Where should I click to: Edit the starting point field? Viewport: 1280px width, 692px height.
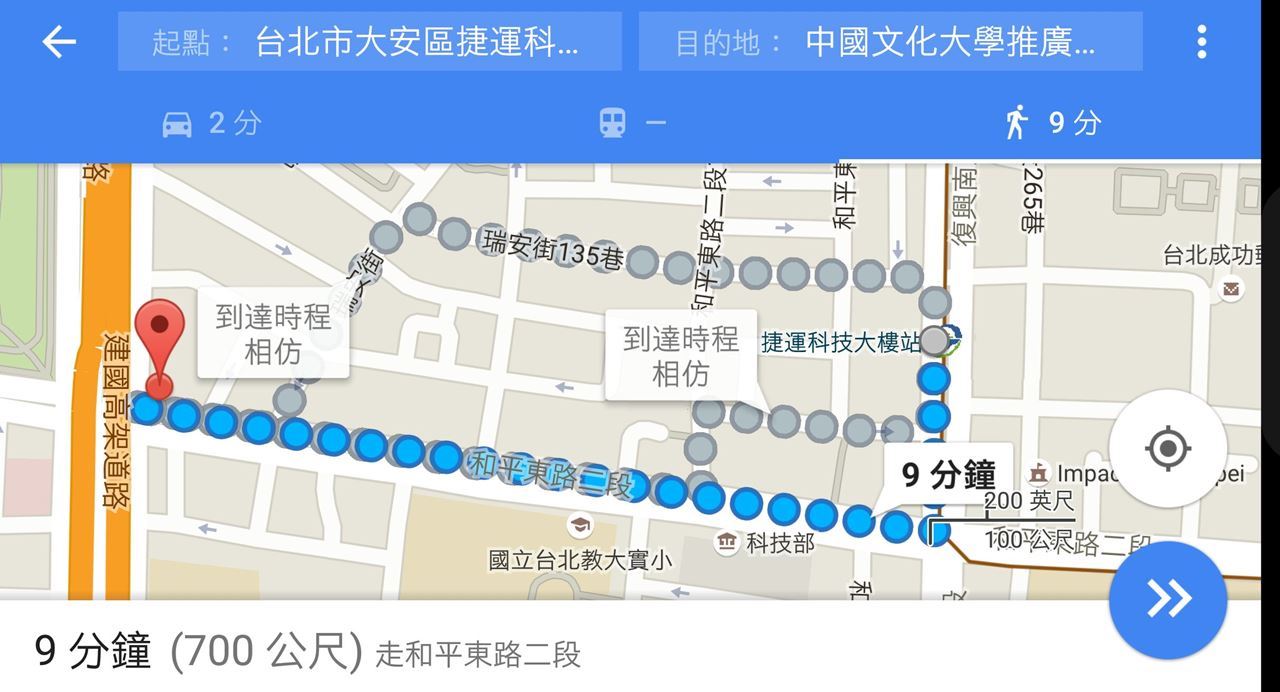click(369, 42)
